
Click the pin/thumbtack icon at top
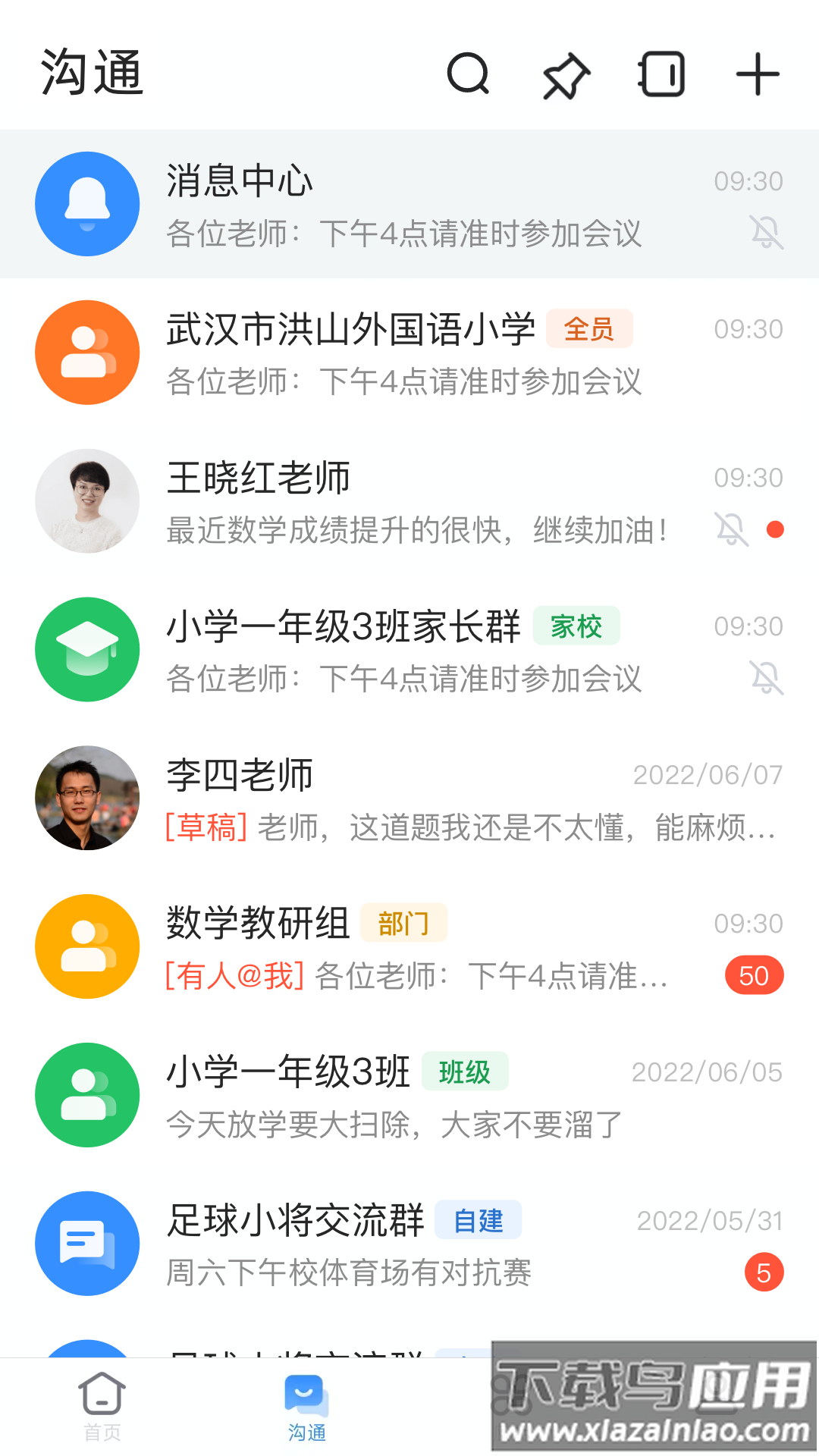tap(564, 76)
